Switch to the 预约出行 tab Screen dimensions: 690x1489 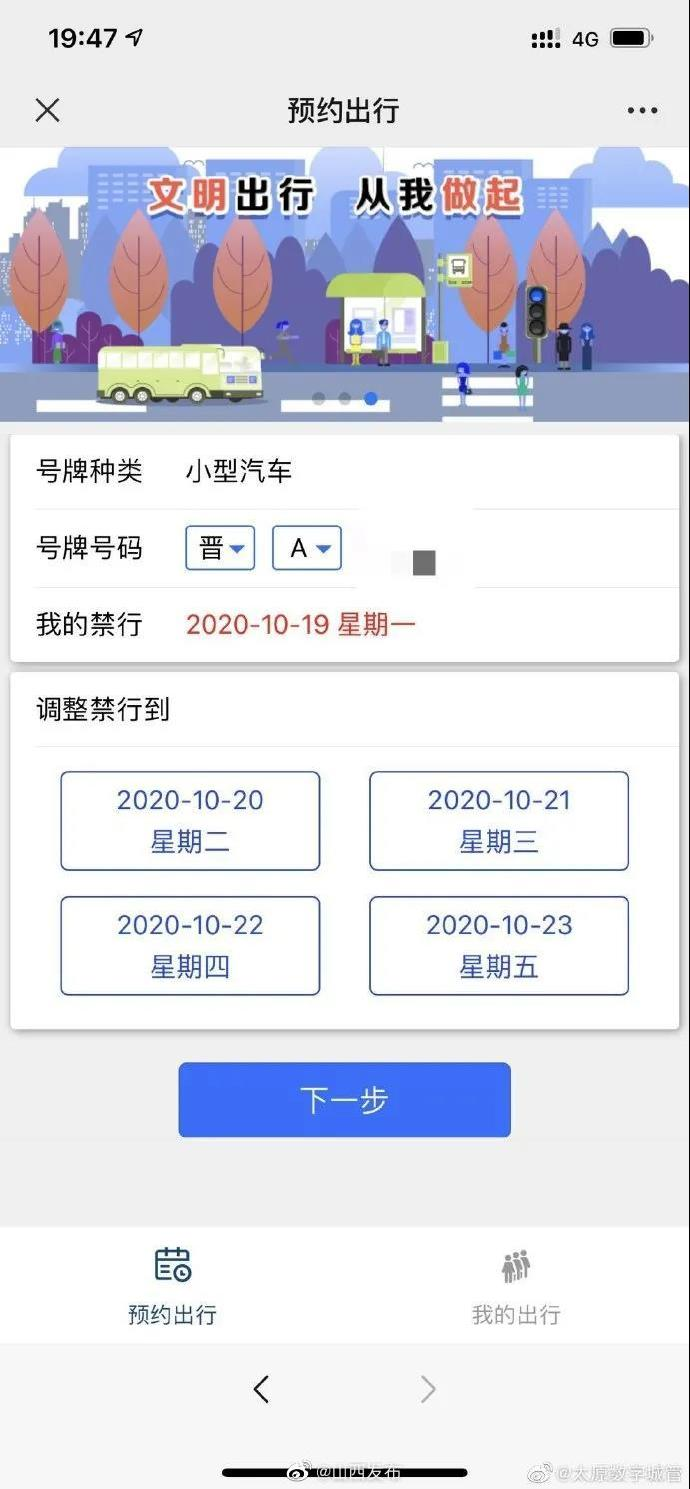[x=172, y=1285]
